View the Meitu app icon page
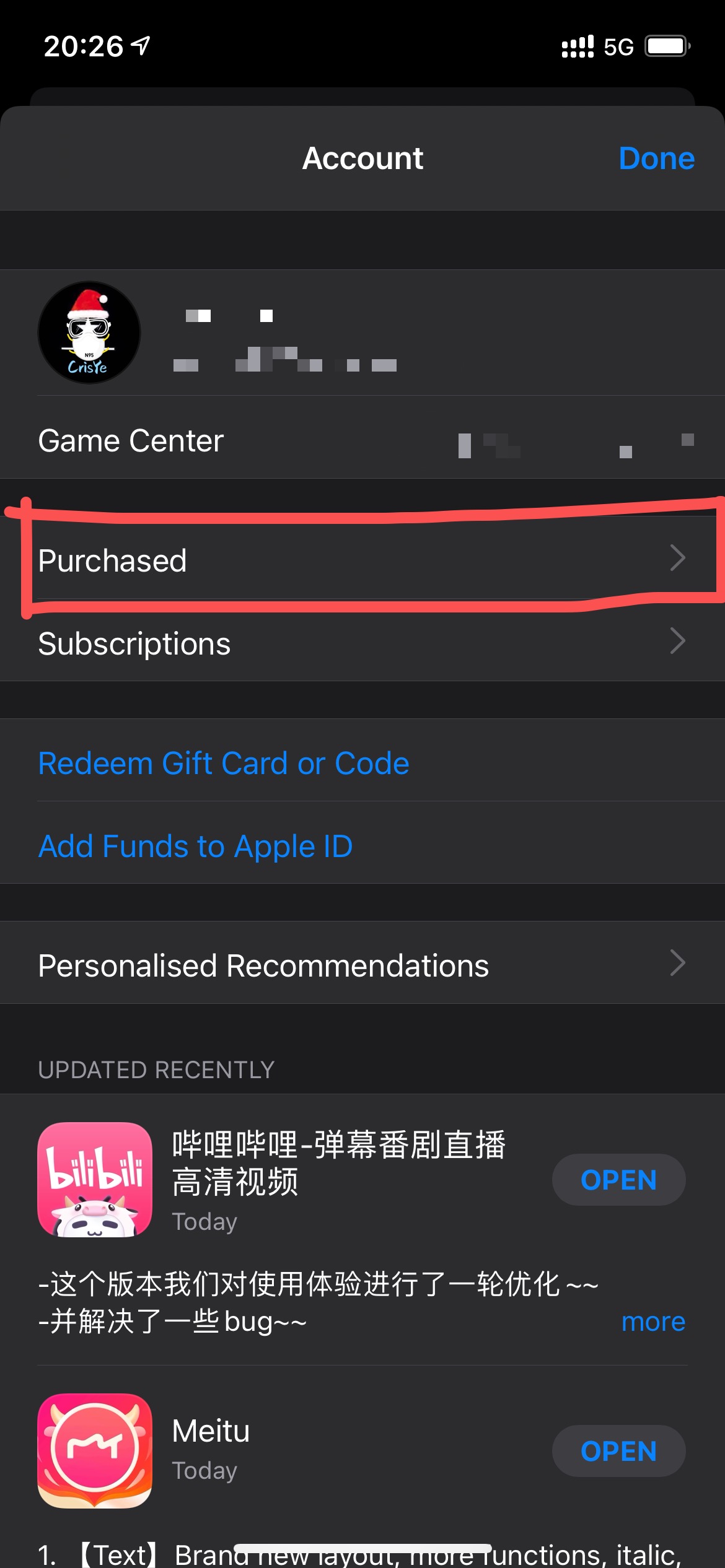The width and height of the screenshot is (725, 1568). (x=95, y=1451)
